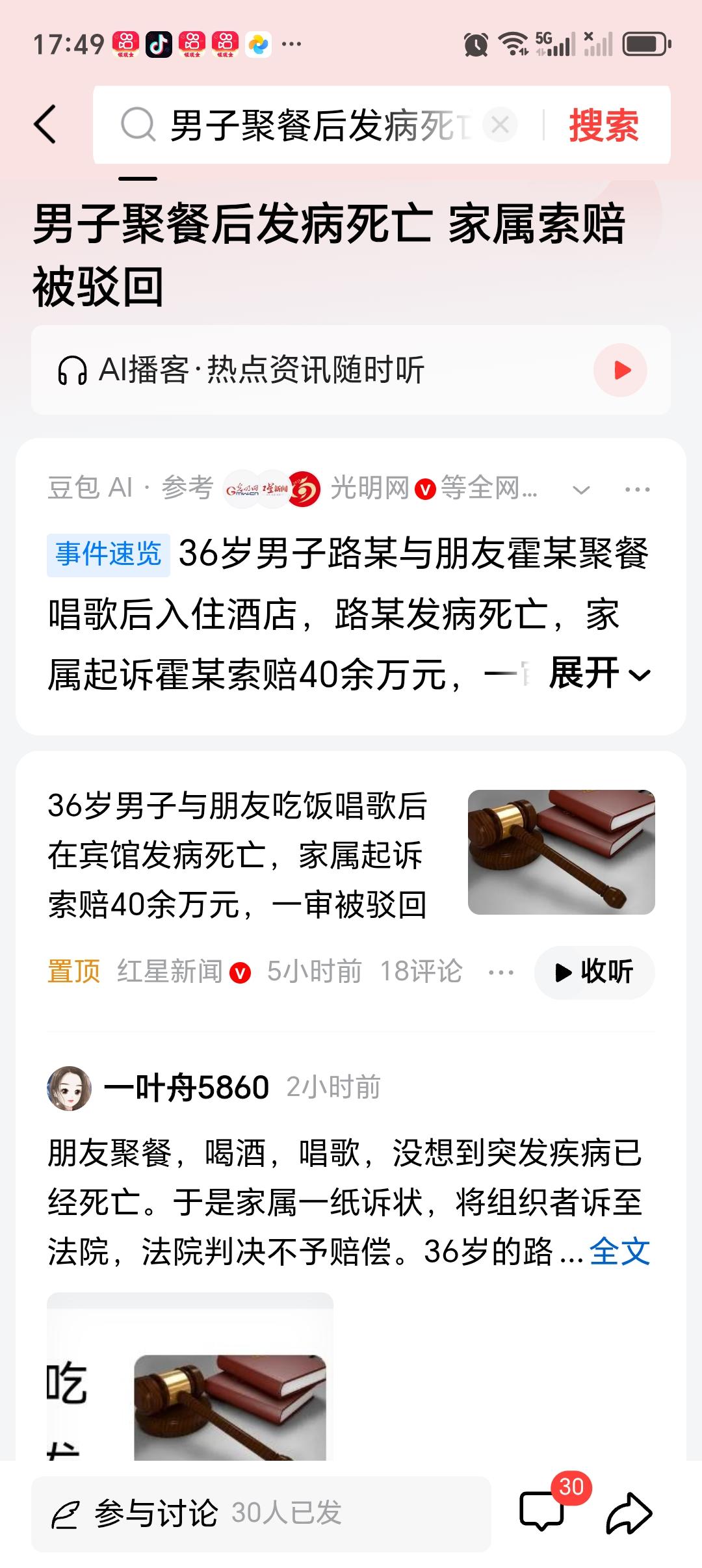This screenshot has width=702, height=1568.
Task: Tap the magnifier icon in search bar
Action: click(x=138, y=125)
